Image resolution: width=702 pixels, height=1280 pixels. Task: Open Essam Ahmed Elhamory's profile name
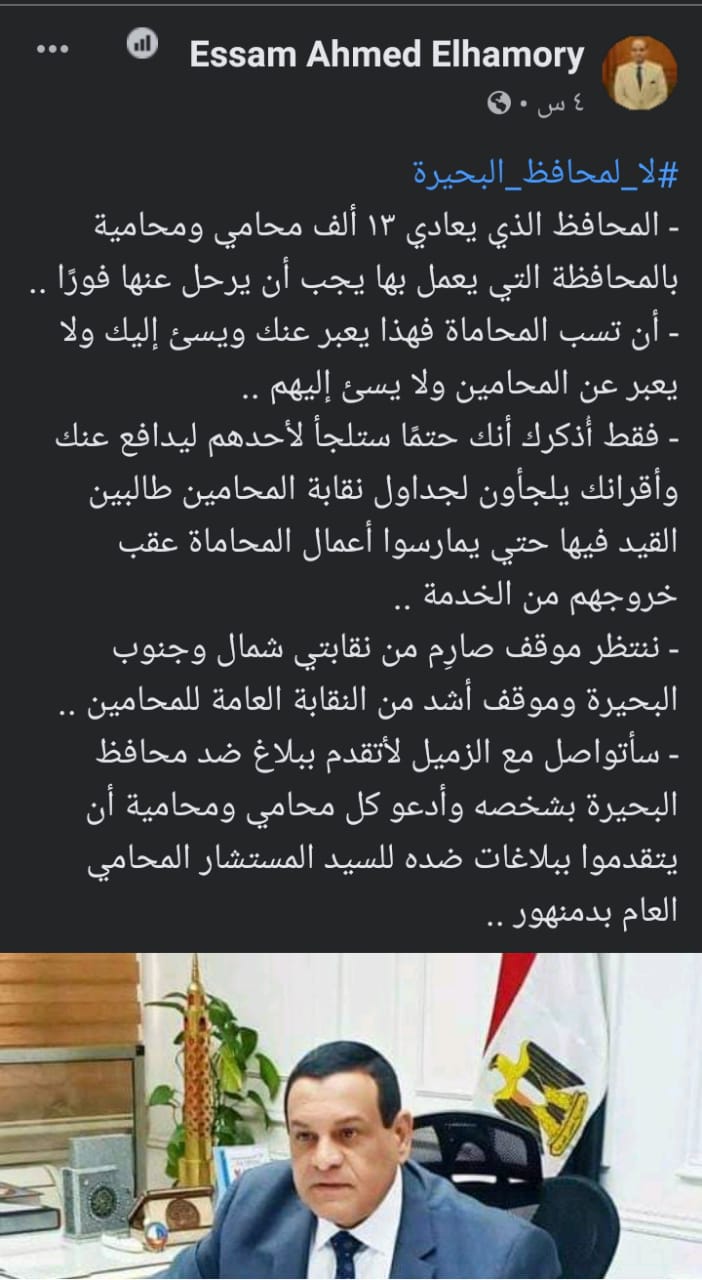386,56
